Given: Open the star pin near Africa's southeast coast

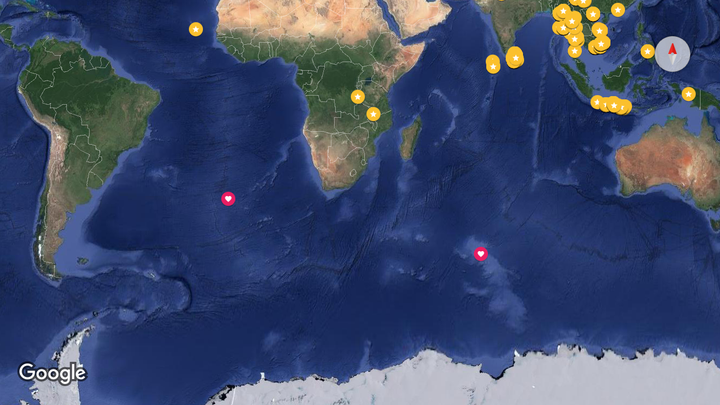Looking at the screenshot, I should (x=373, y=114).
